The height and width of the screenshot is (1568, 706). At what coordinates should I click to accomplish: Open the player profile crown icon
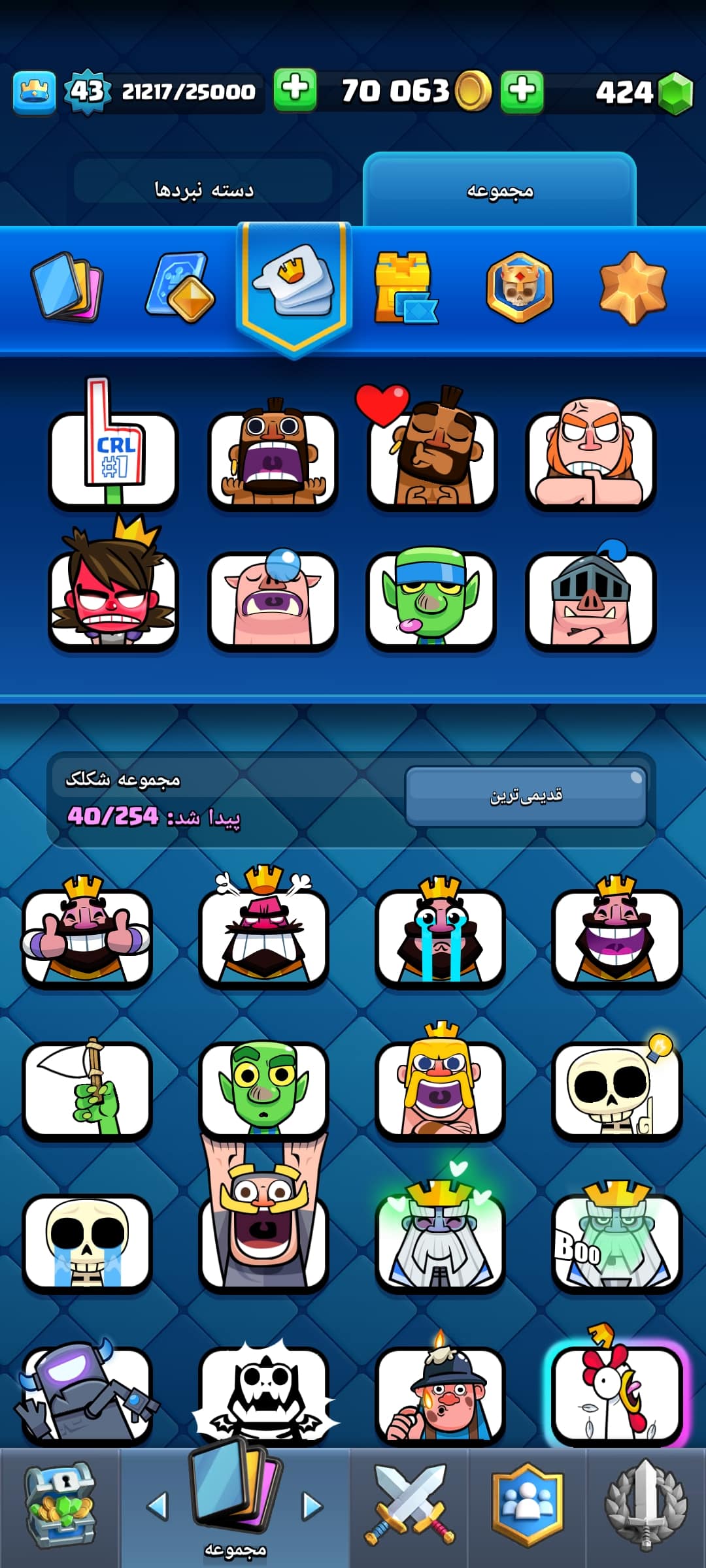tap(34, 91)
